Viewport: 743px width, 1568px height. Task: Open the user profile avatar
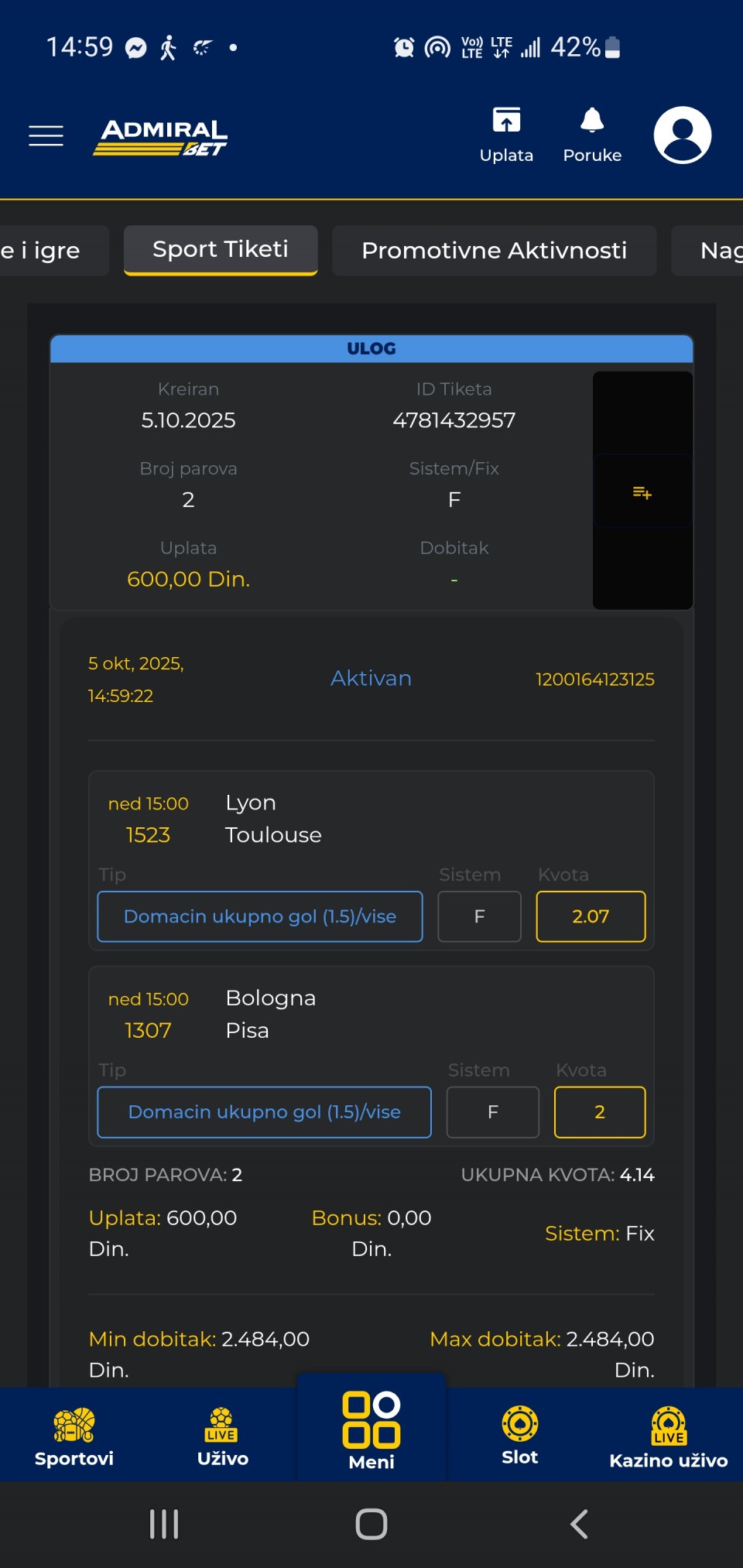682,135
